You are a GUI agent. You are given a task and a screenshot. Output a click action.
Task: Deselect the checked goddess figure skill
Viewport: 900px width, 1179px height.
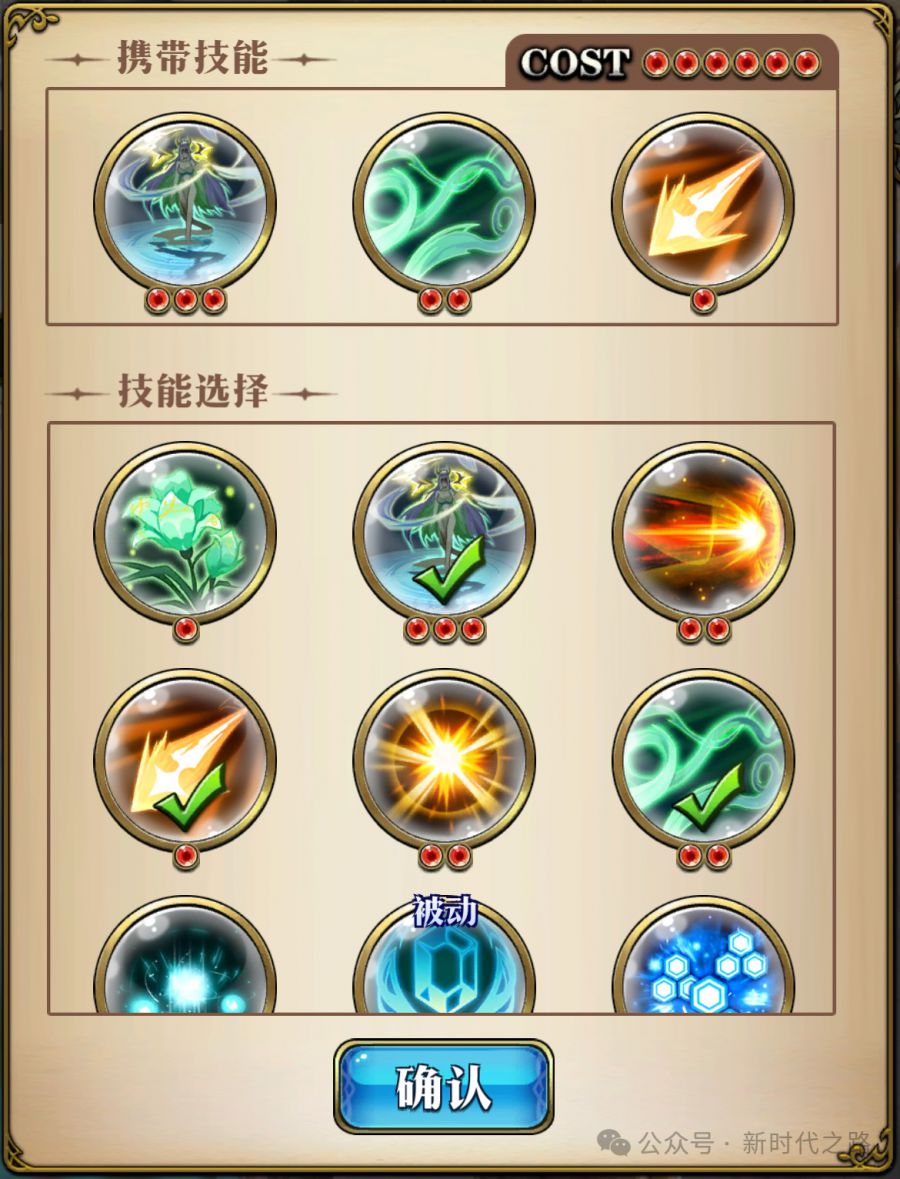[444, 533]
